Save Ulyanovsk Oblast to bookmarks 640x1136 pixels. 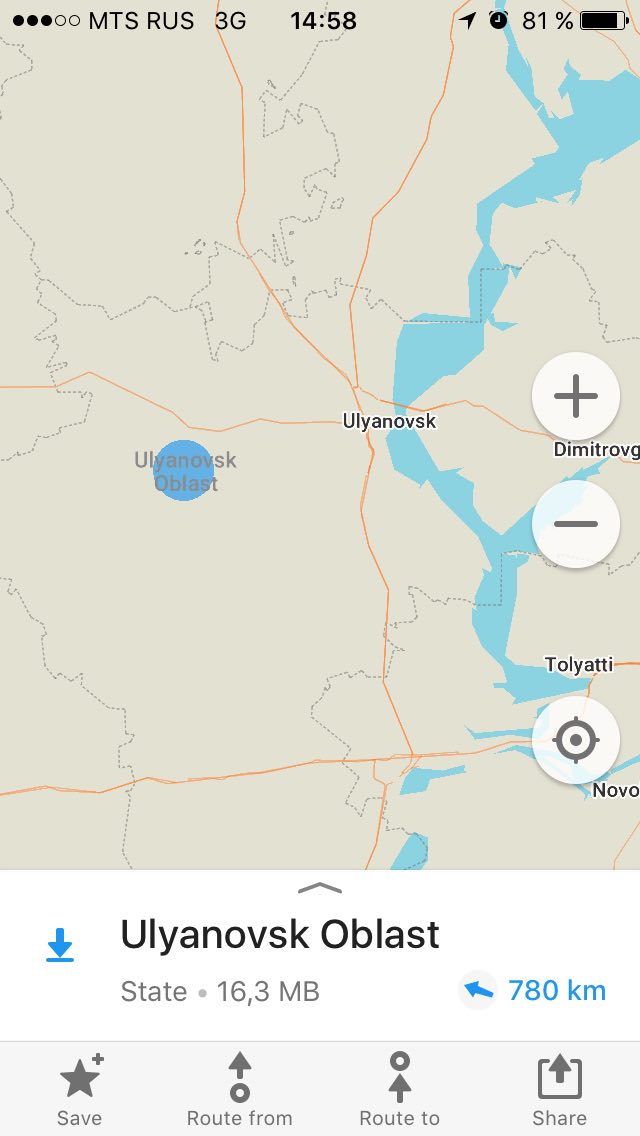click(80, 1090)
